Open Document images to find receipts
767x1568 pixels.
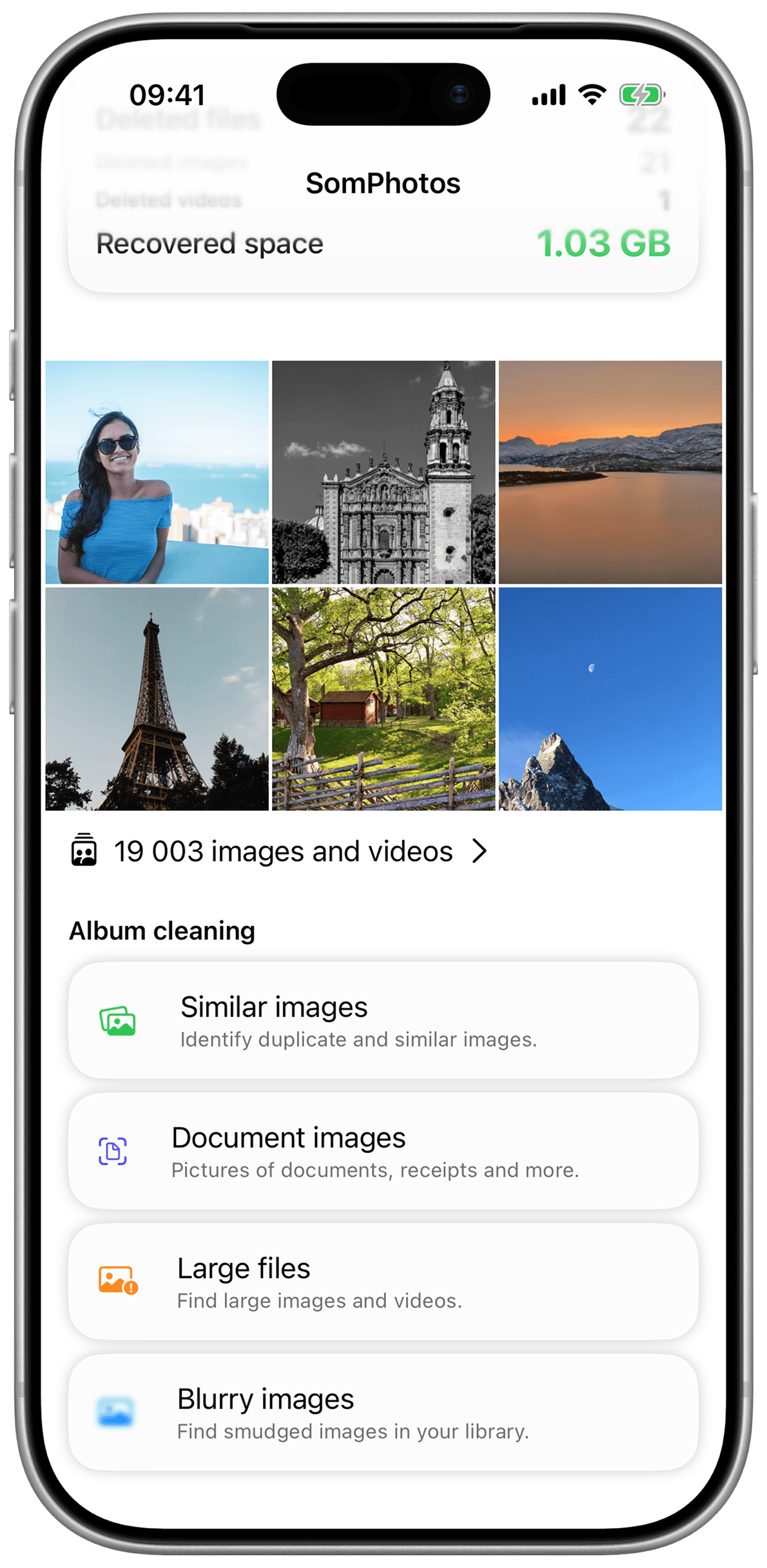click(383, 1153)
